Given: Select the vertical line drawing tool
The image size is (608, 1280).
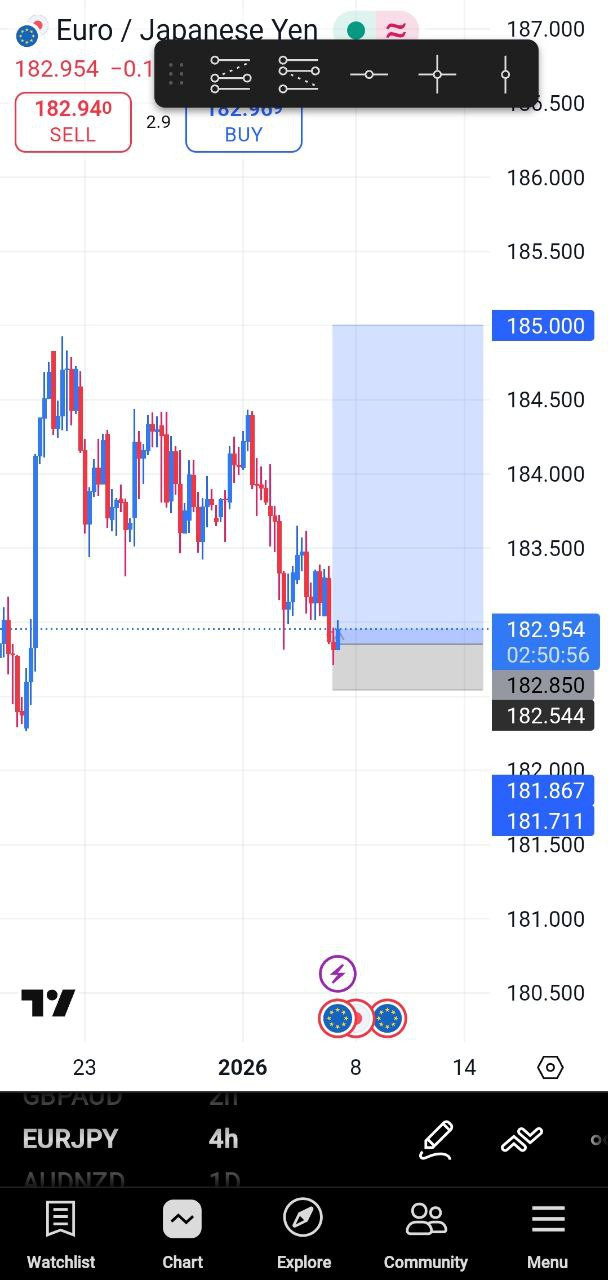Looking at the screenshot, I should pyautogui.click(x=505, y=74).
